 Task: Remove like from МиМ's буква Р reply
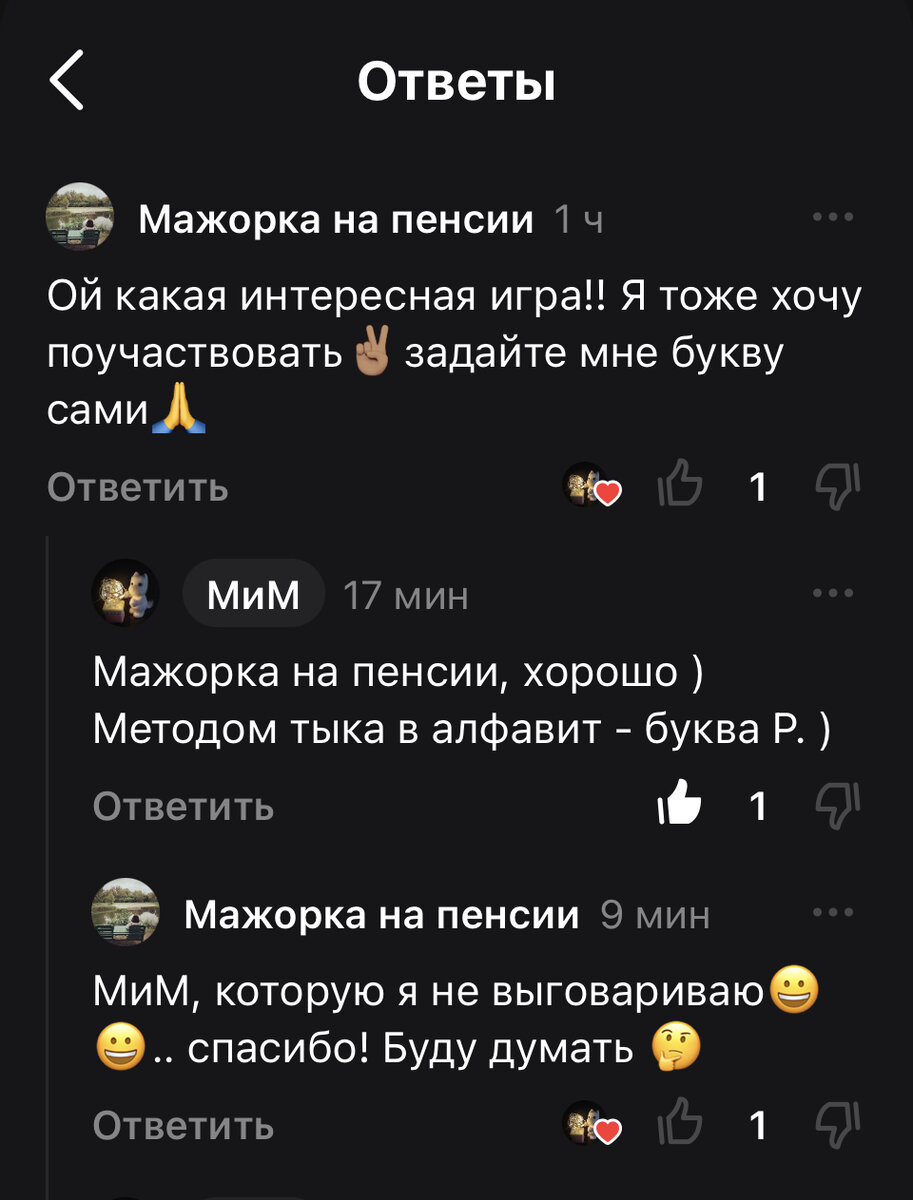(x=680, y=805)
